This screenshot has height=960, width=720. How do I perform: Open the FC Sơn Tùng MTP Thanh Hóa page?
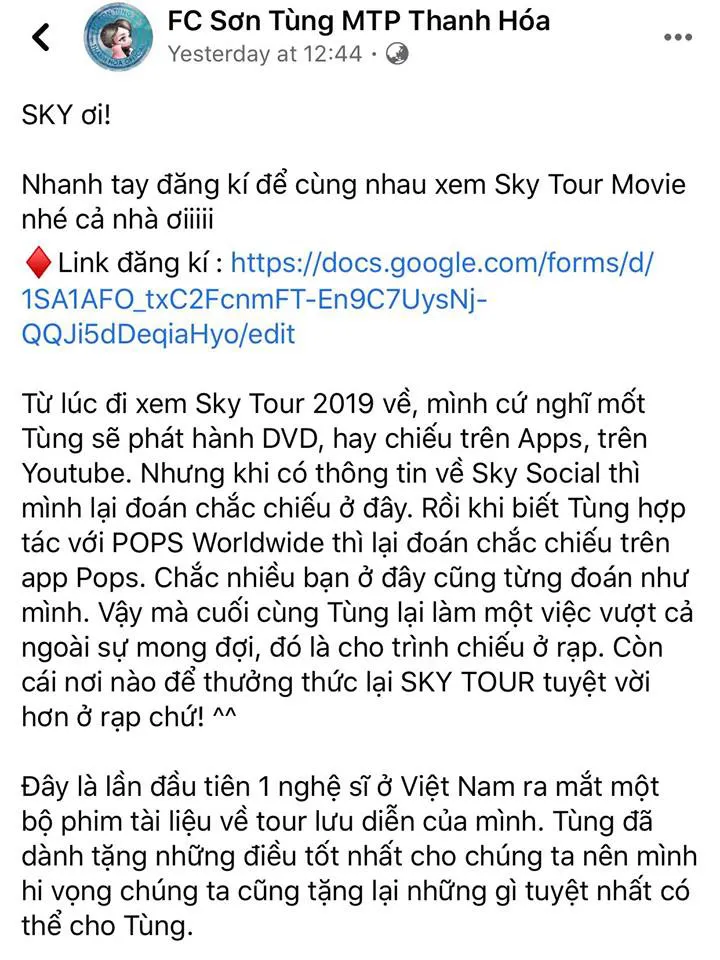click(x=358, y=19)
